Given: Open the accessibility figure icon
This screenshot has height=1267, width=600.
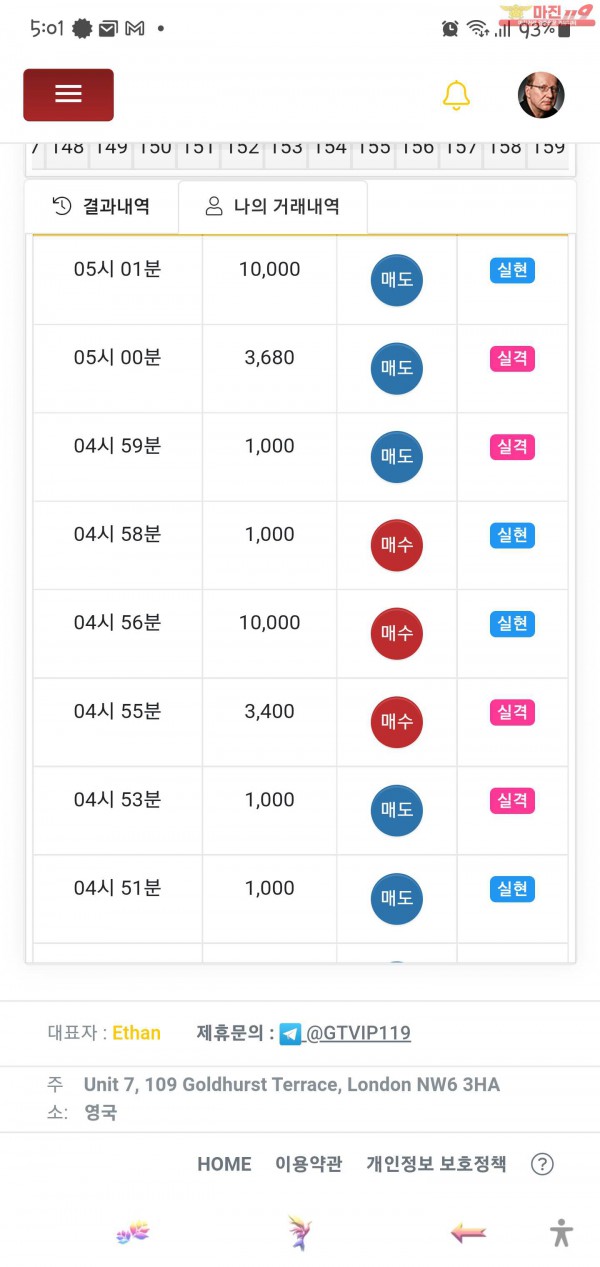Looking at the screenshot, I should pyautogui.click(x=562, y=1233).
